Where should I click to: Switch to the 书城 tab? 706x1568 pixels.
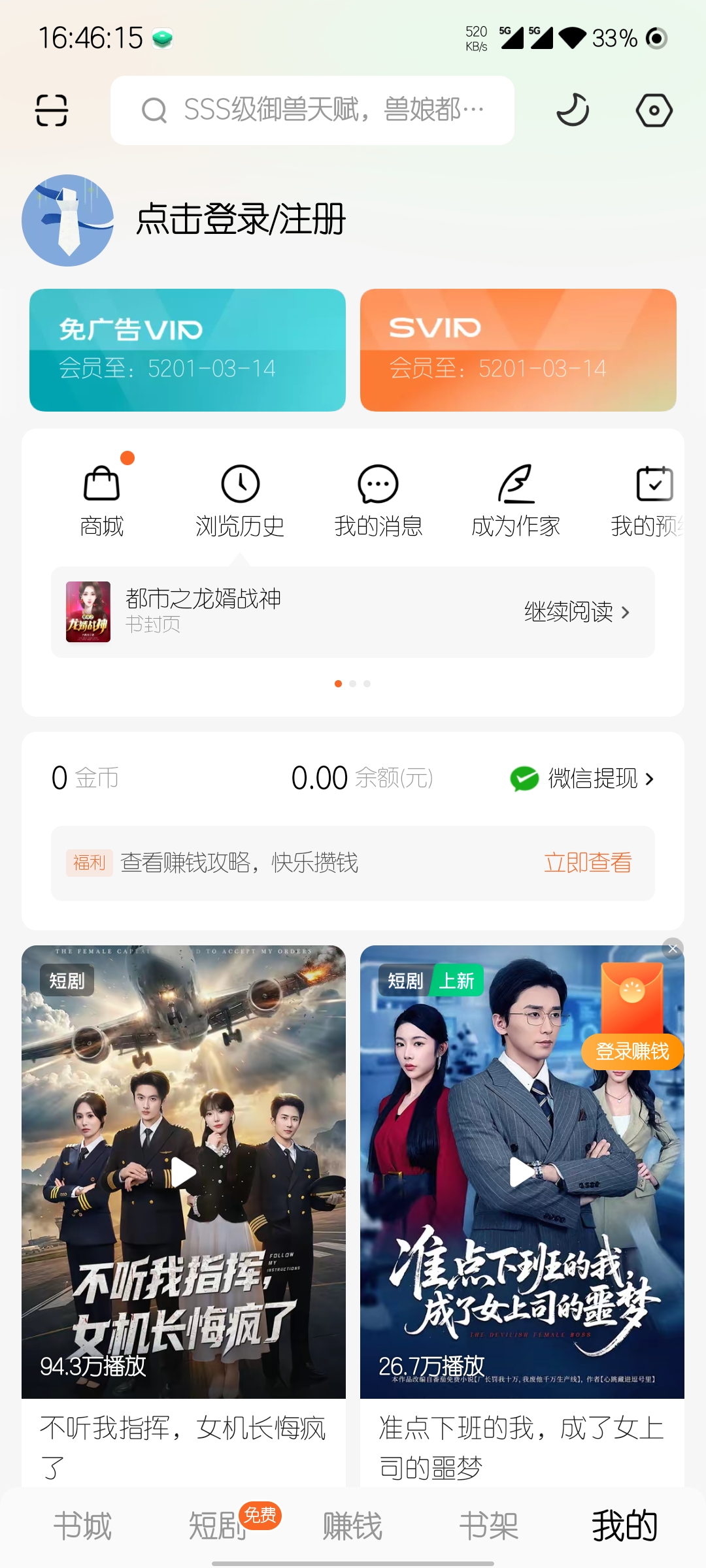82,1526
